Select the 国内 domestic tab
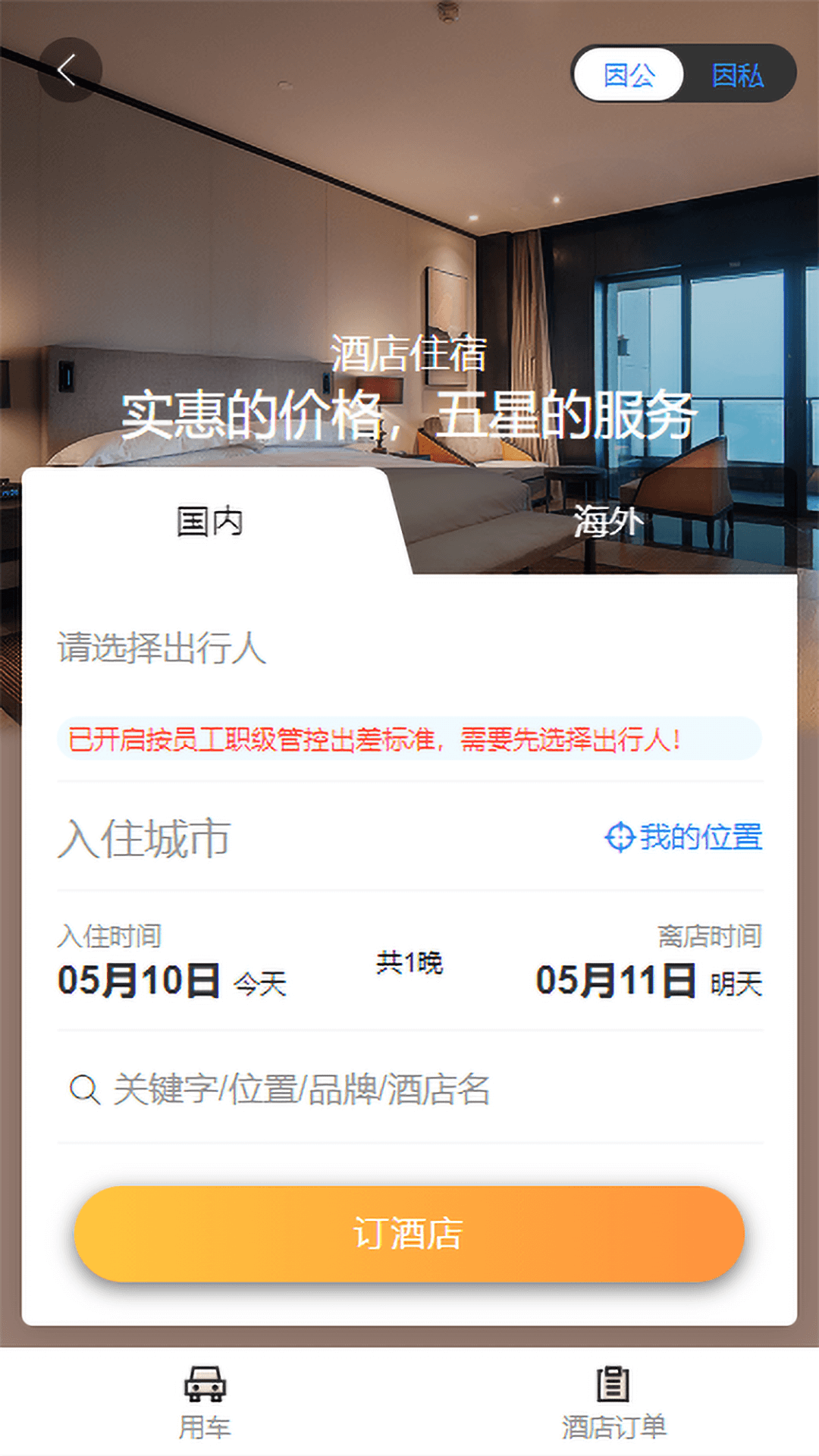This screenshot has width=819, height=1456. coord(209,522)
